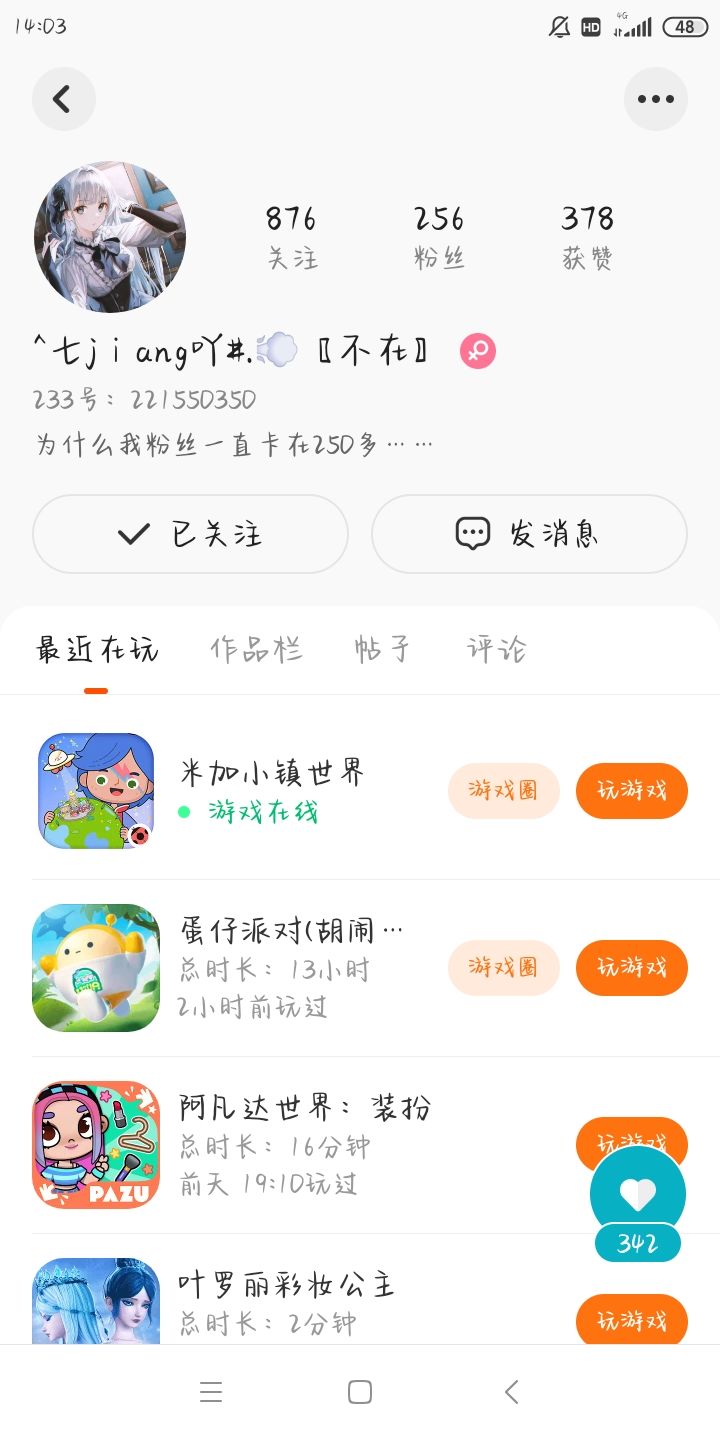Switch to the 帖子 tab
The width and height of the screenshot is (720, 1440).
[383, 650]
